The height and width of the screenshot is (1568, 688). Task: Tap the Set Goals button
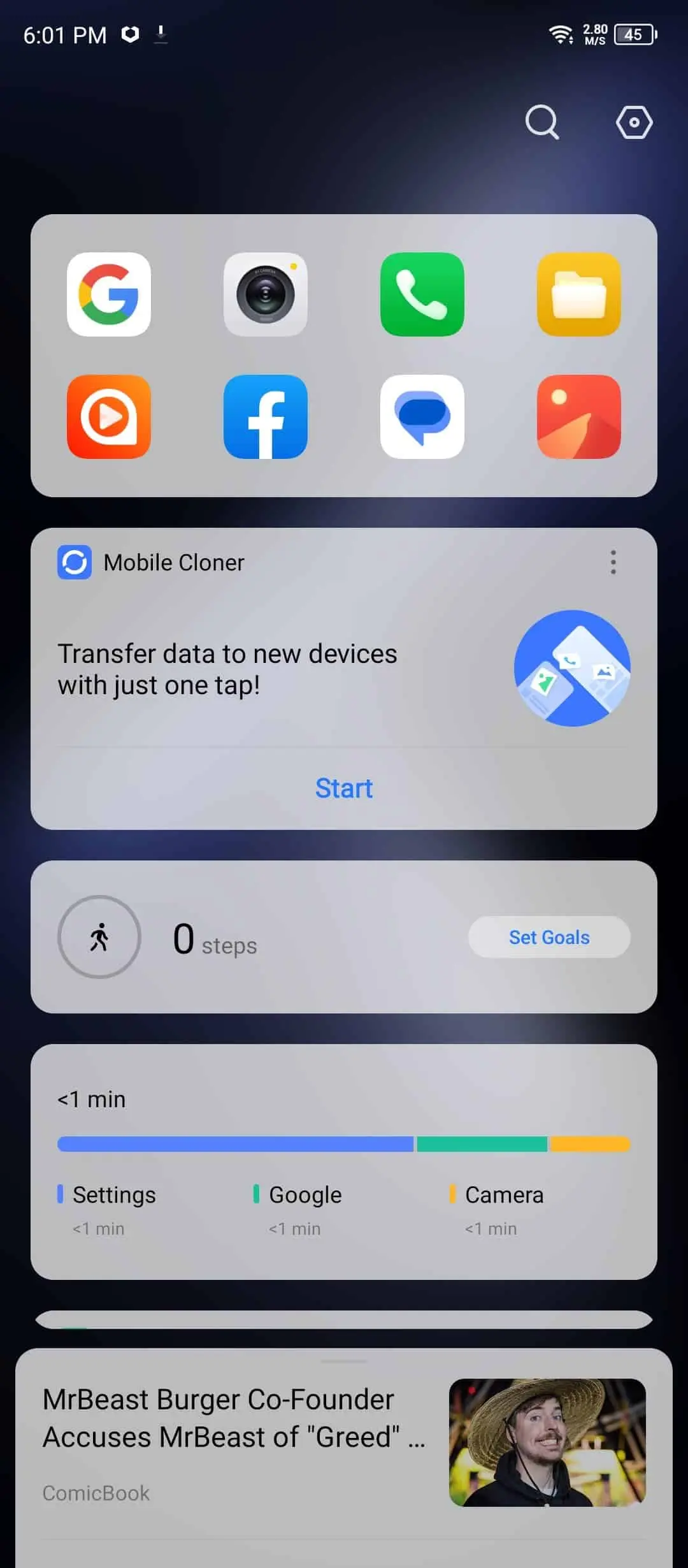pos(549,937)
